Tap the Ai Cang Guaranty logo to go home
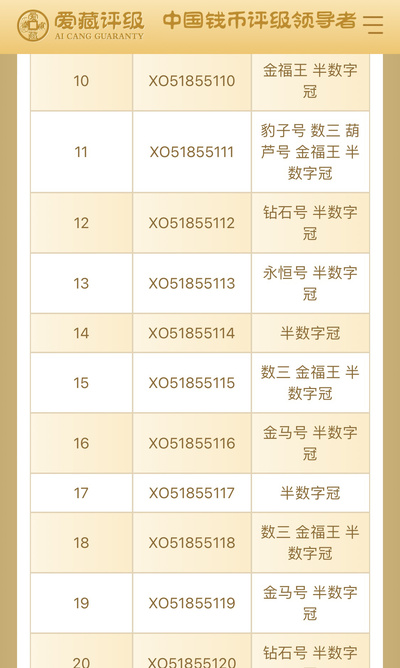This screenshot has height=668, width=400. [x=81, y=25]
